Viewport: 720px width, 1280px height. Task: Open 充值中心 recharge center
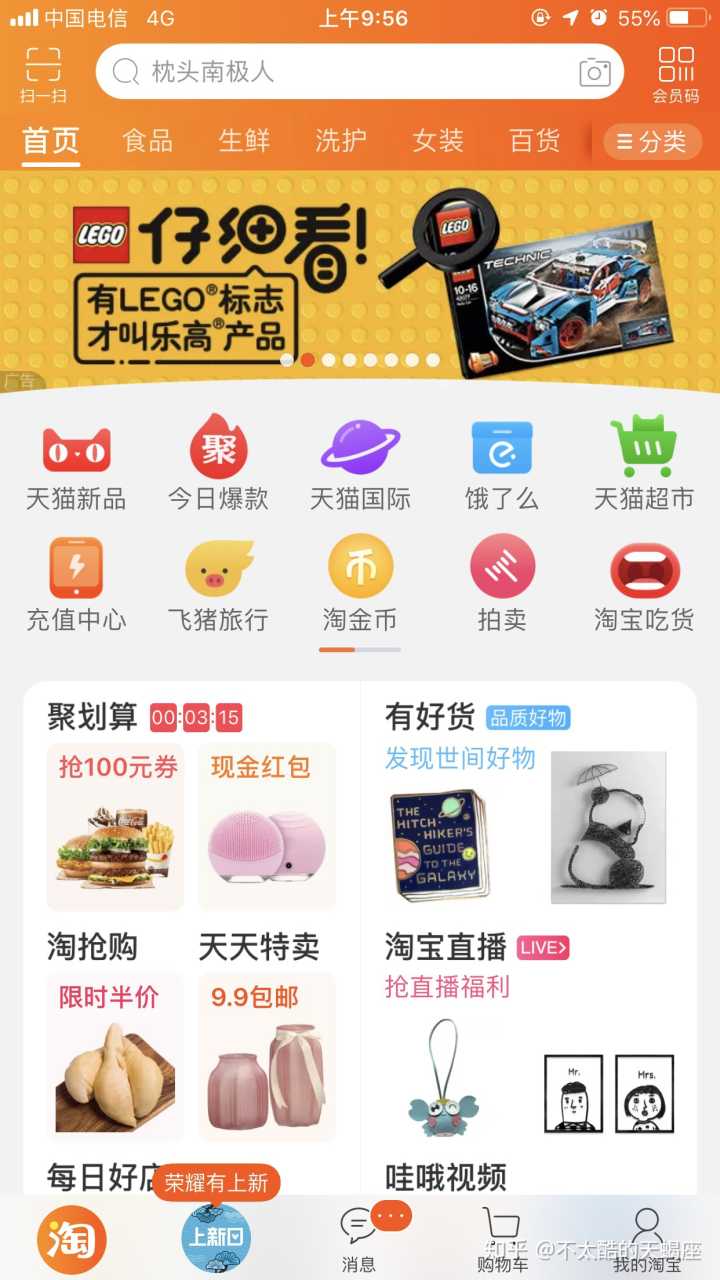click(76, 587)
